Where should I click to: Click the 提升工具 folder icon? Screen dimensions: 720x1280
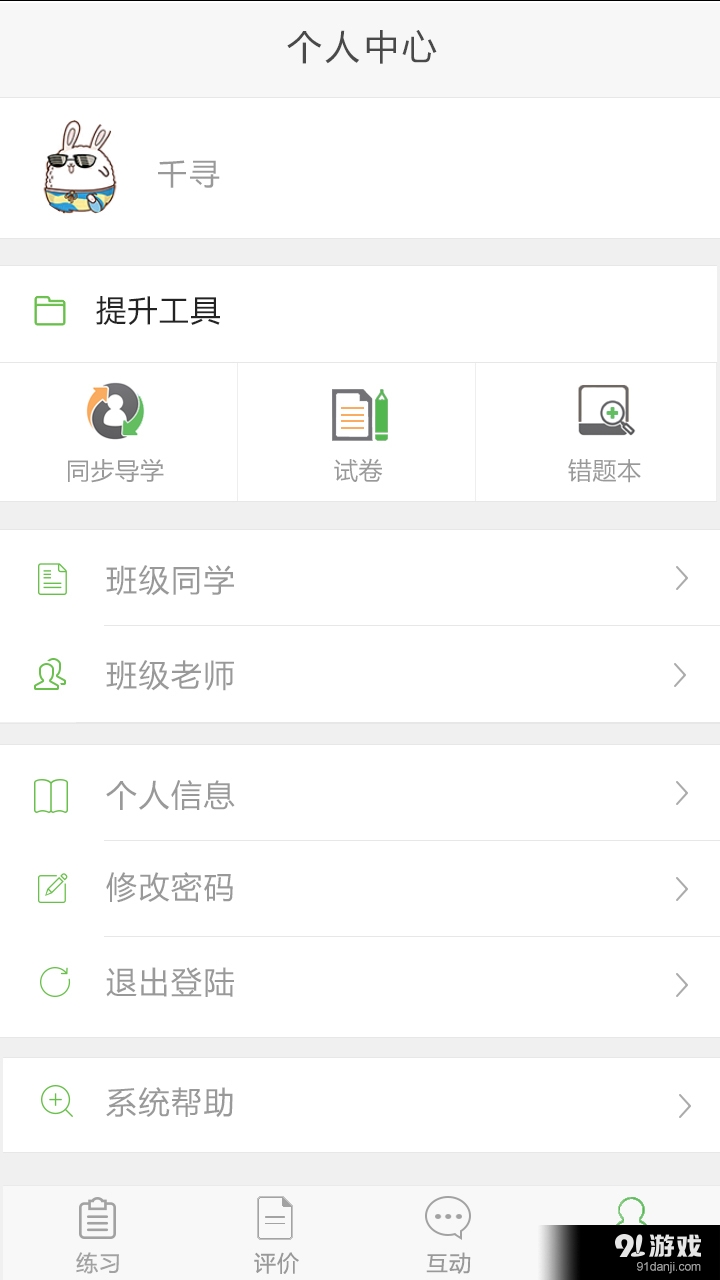point(54,311)
